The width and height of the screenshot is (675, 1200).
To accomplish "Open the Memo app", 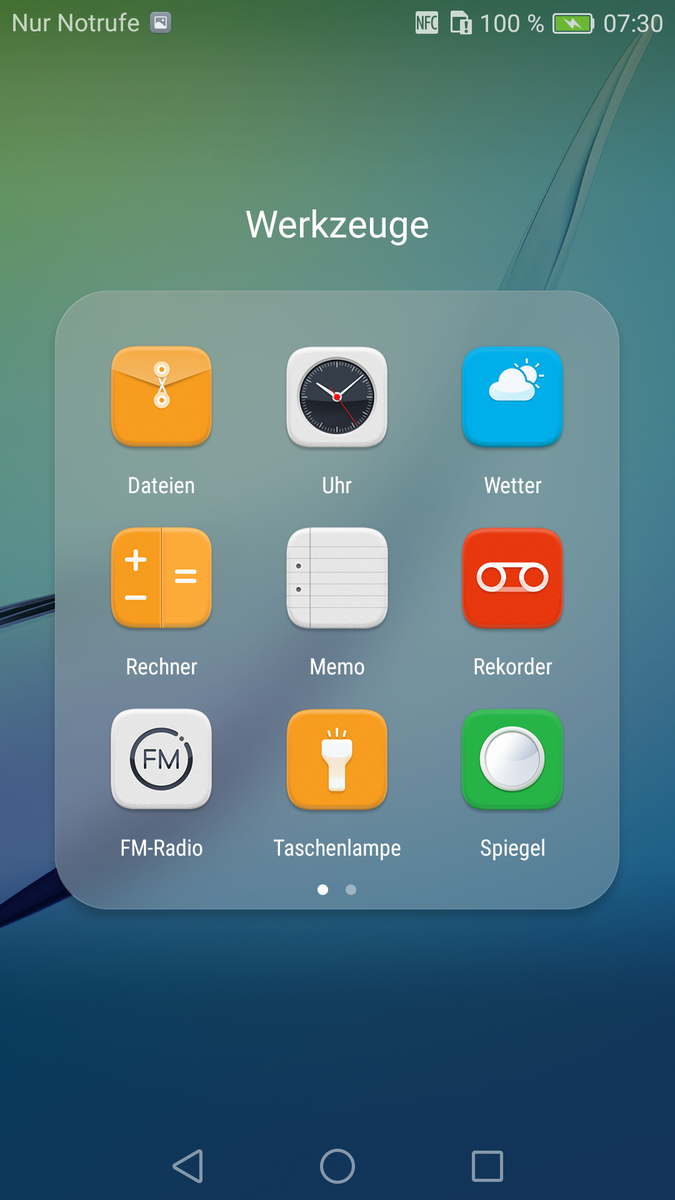I will tap(337, 578).
